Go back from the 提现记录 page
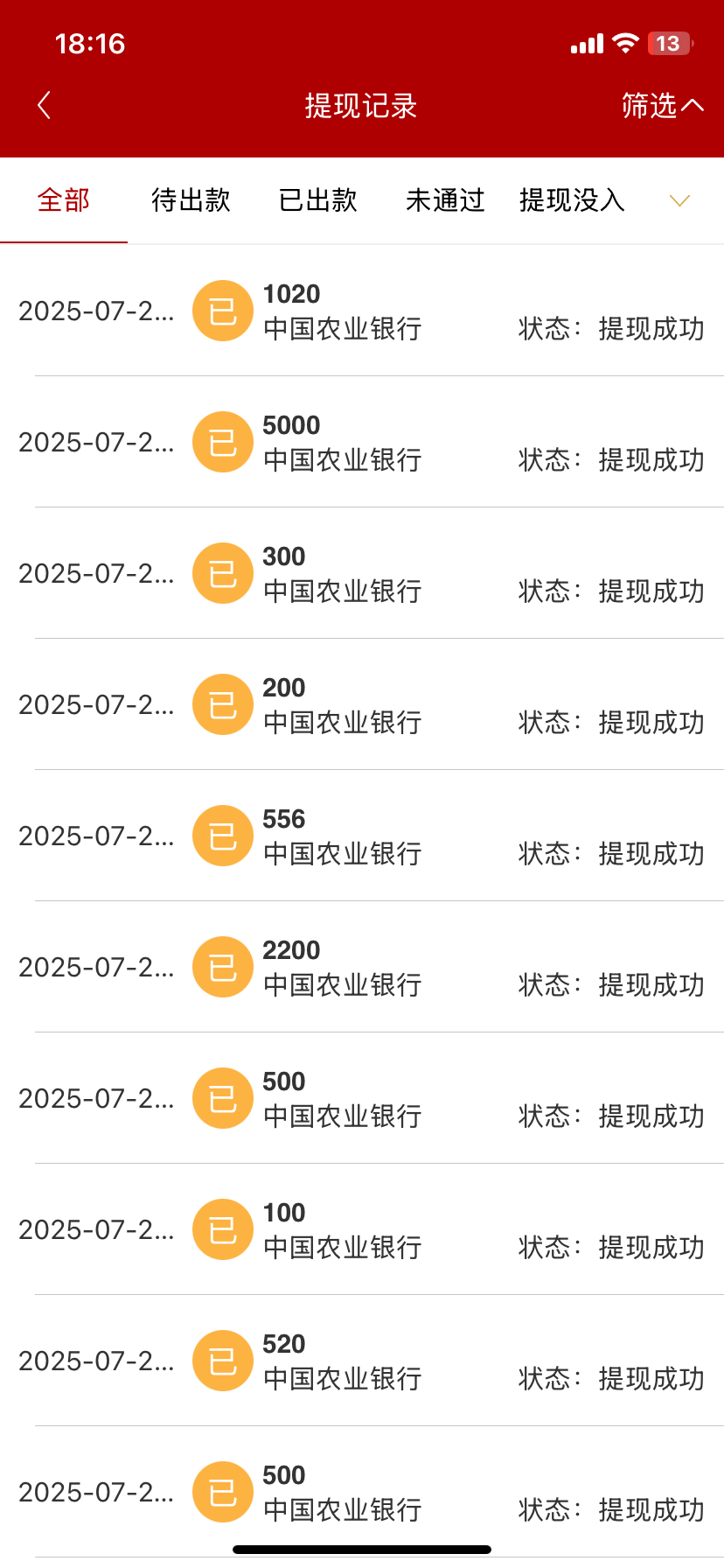724x1568 pixels. pos(44,106)
